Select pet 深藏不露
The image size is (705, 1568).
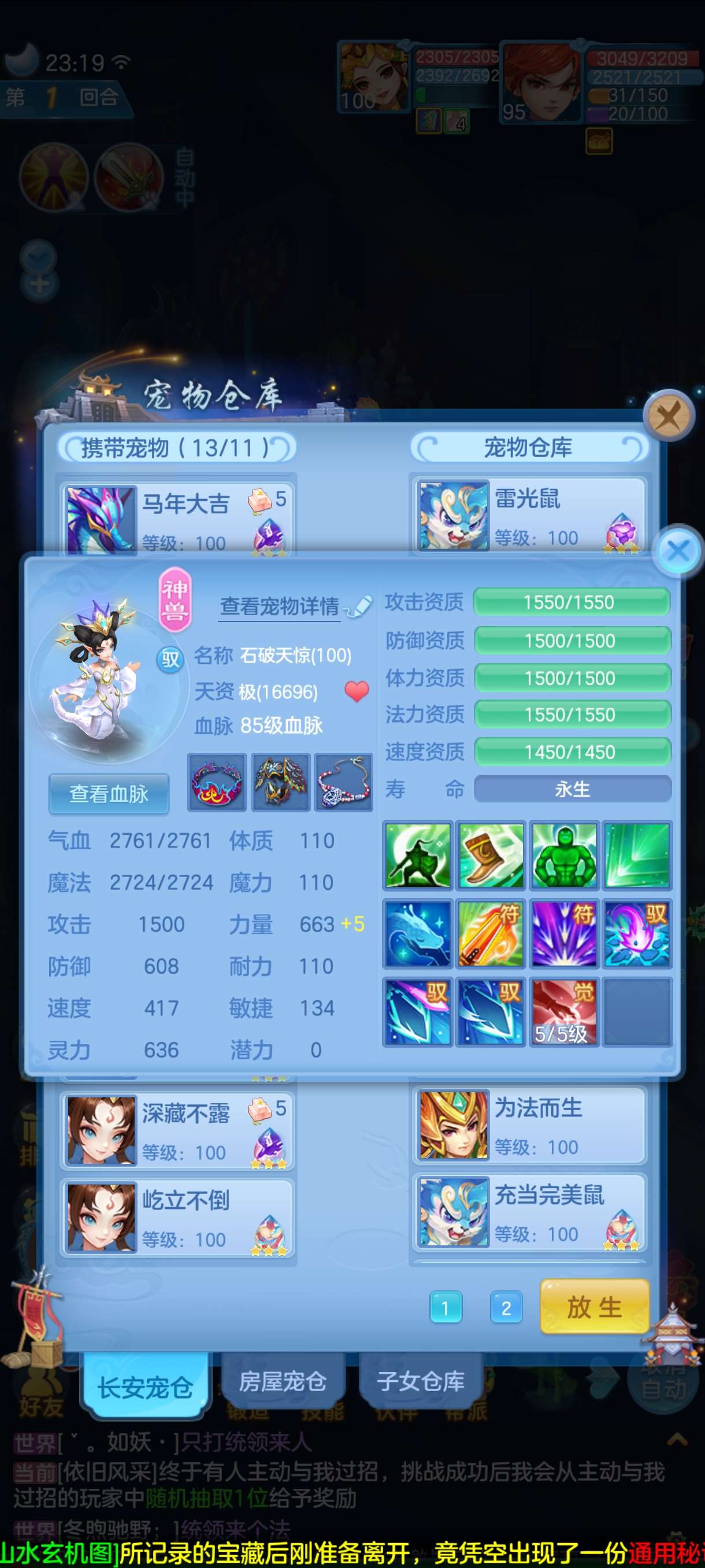[176, 1131]
